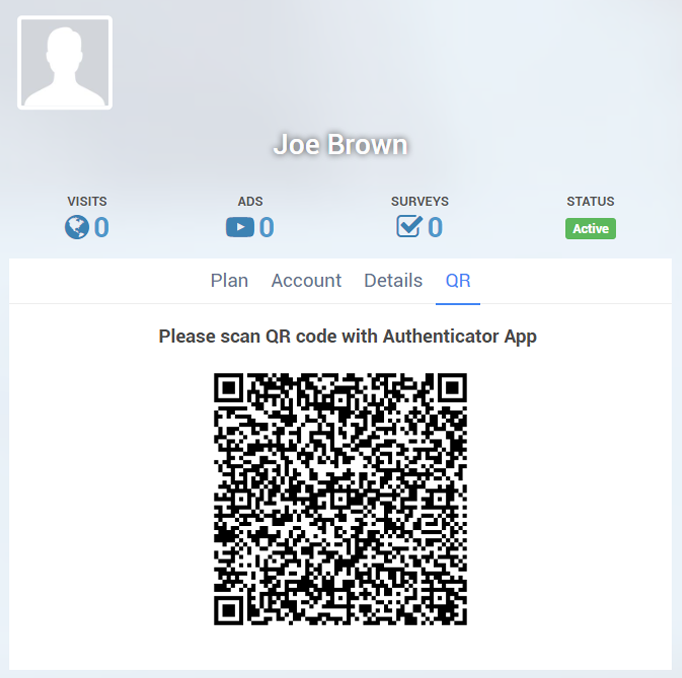Screen dimensions: 682x678
Task: Switch to the Plan tab
Action: click(x=229, y=281)
